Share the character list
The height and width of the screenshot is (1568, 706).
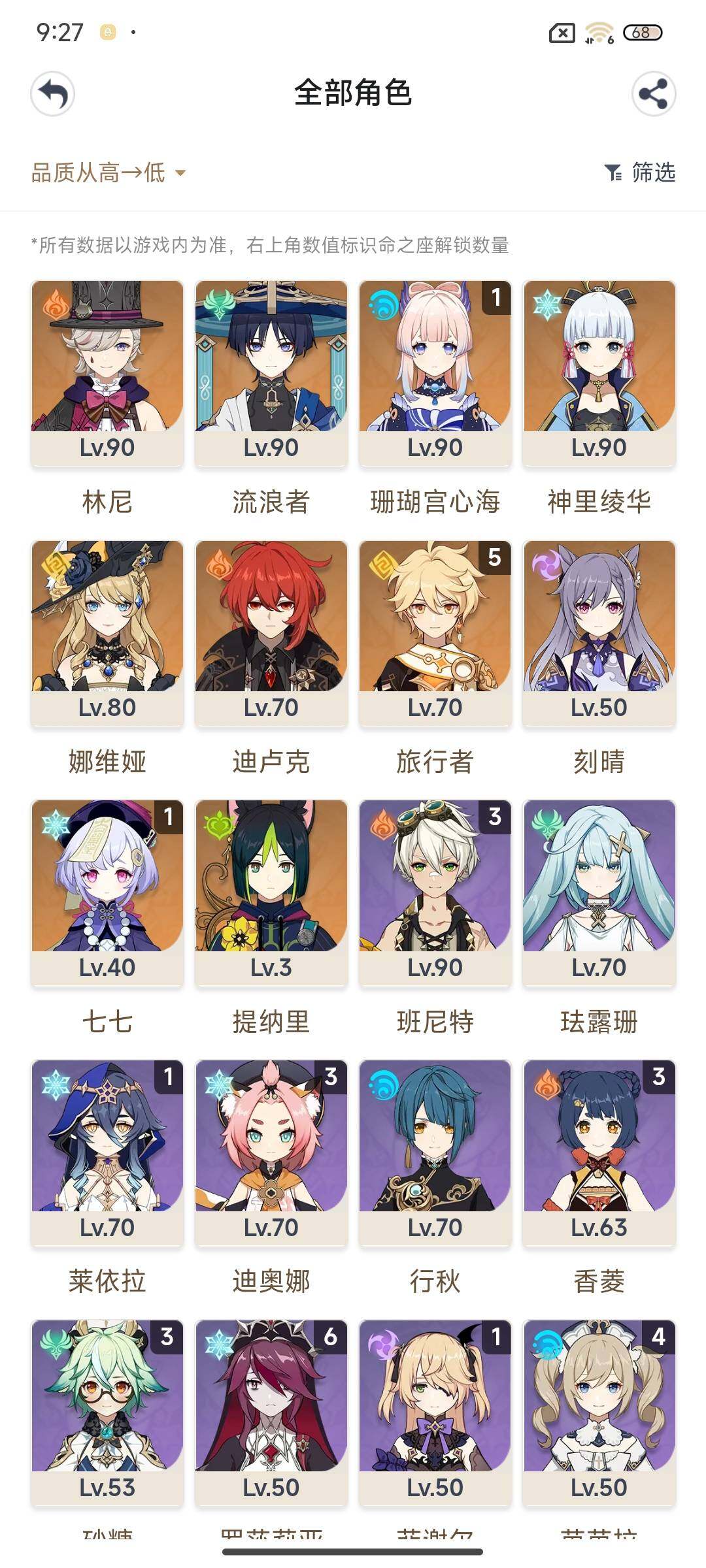[x=653, y=94]
